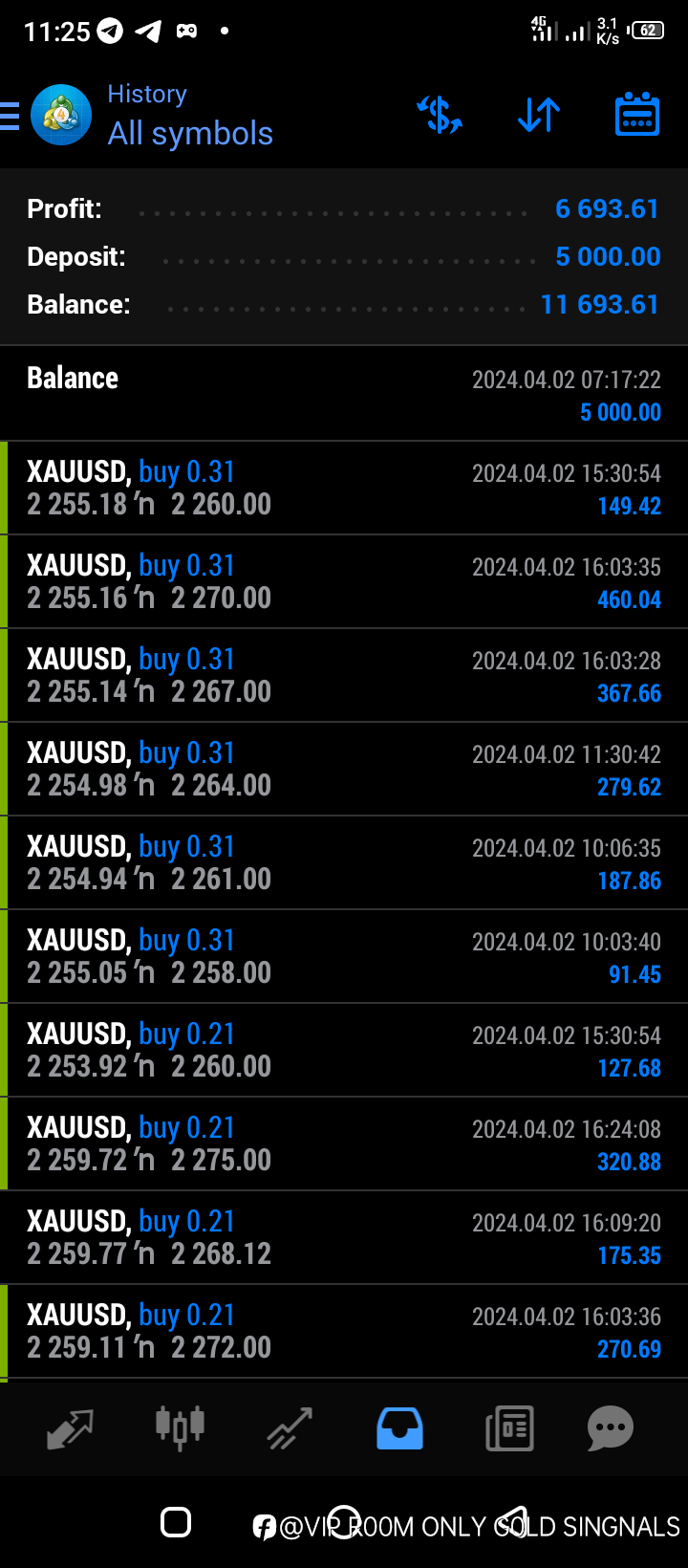Open XAUUSD trade with profit 279.62

[x=344, y=769]
